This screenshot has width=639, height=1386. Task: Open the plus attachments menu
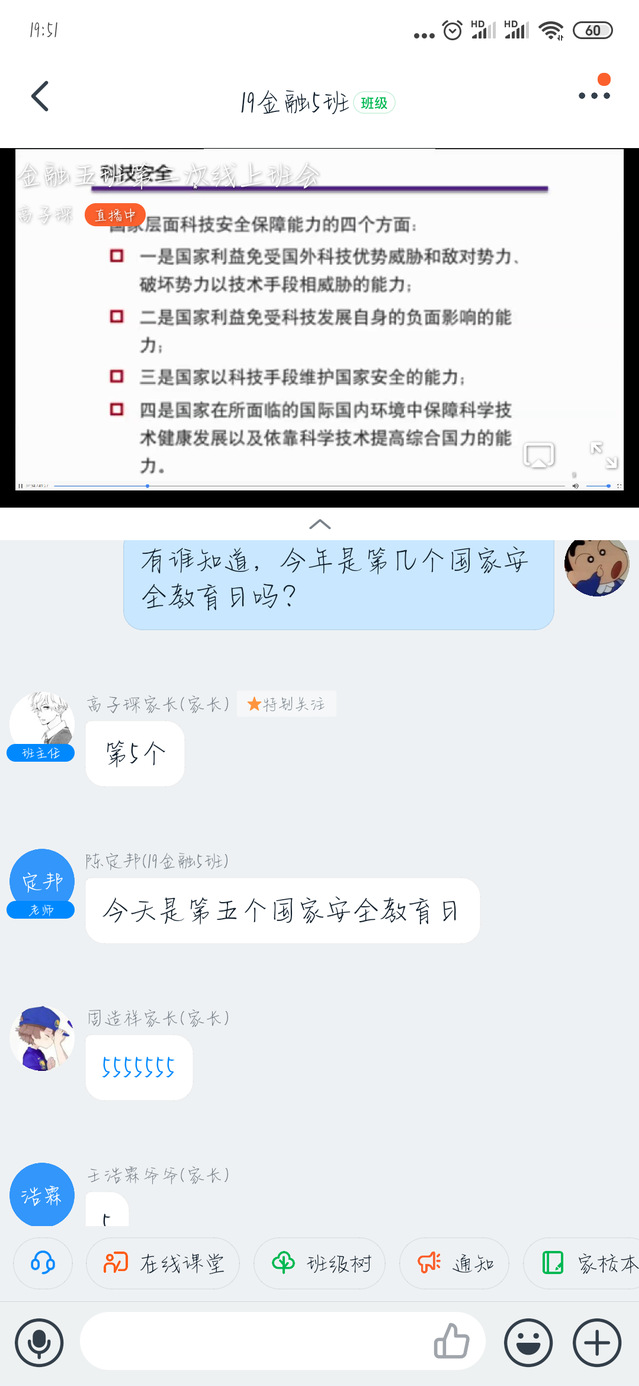coord(597,1342)
